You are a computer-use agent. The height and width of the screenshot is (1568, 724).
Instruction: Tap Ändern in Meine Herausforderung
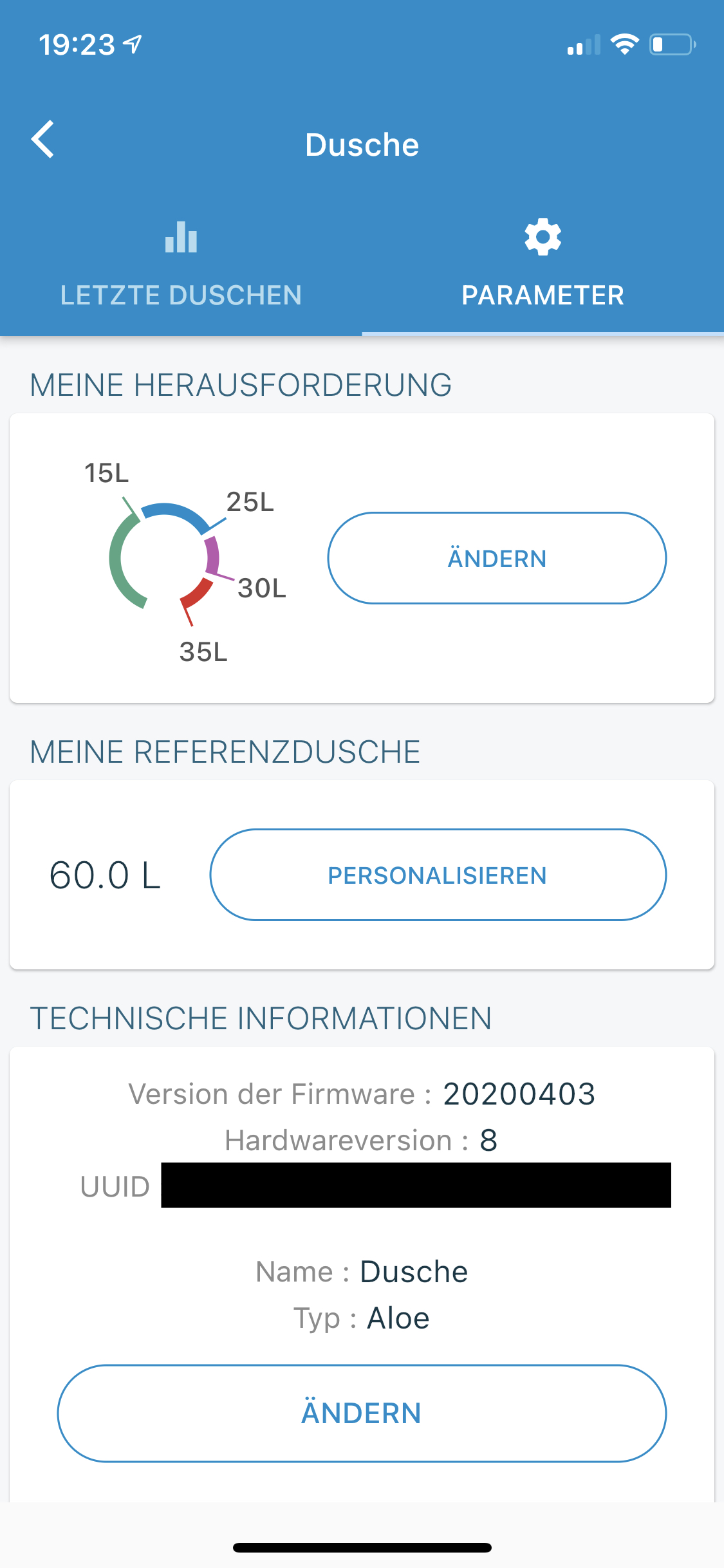[x=497, y=558]
